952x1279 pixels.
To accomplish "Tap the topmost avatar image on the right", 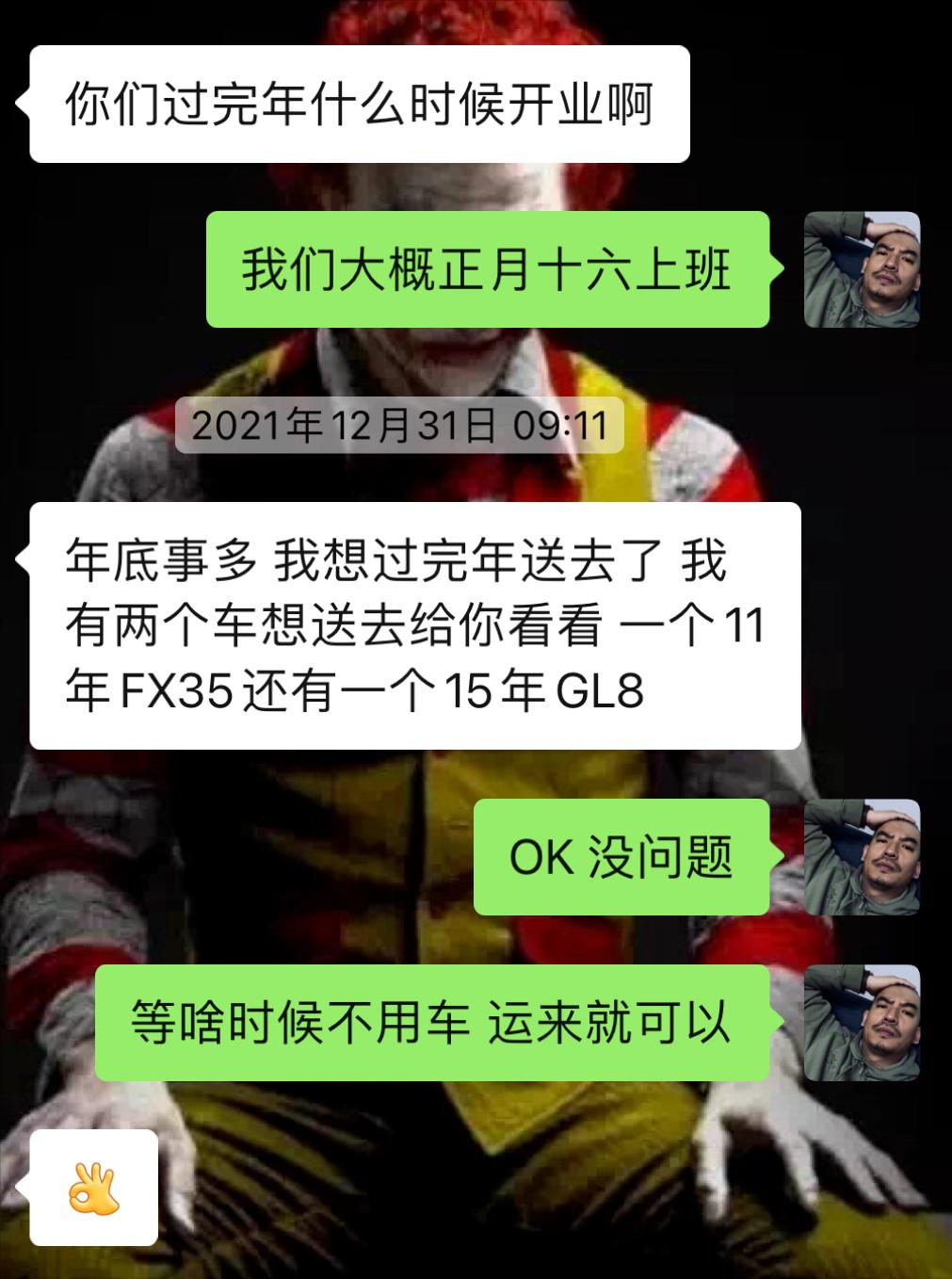I will (x=862, y=270).
